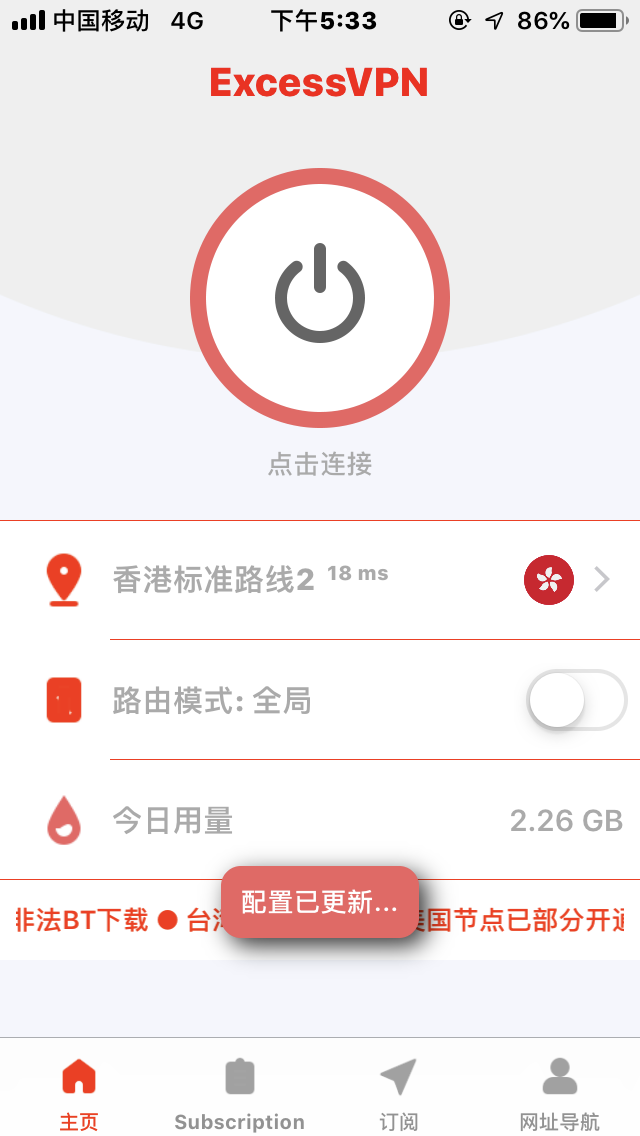Open the Subscription tab

coord(239,1094)
